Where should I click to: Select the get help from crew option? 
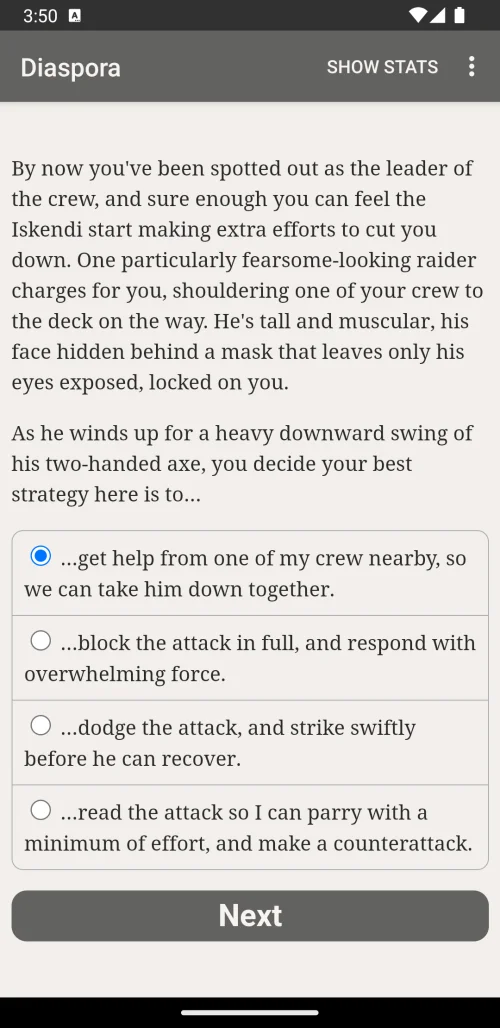coord(250,574)
